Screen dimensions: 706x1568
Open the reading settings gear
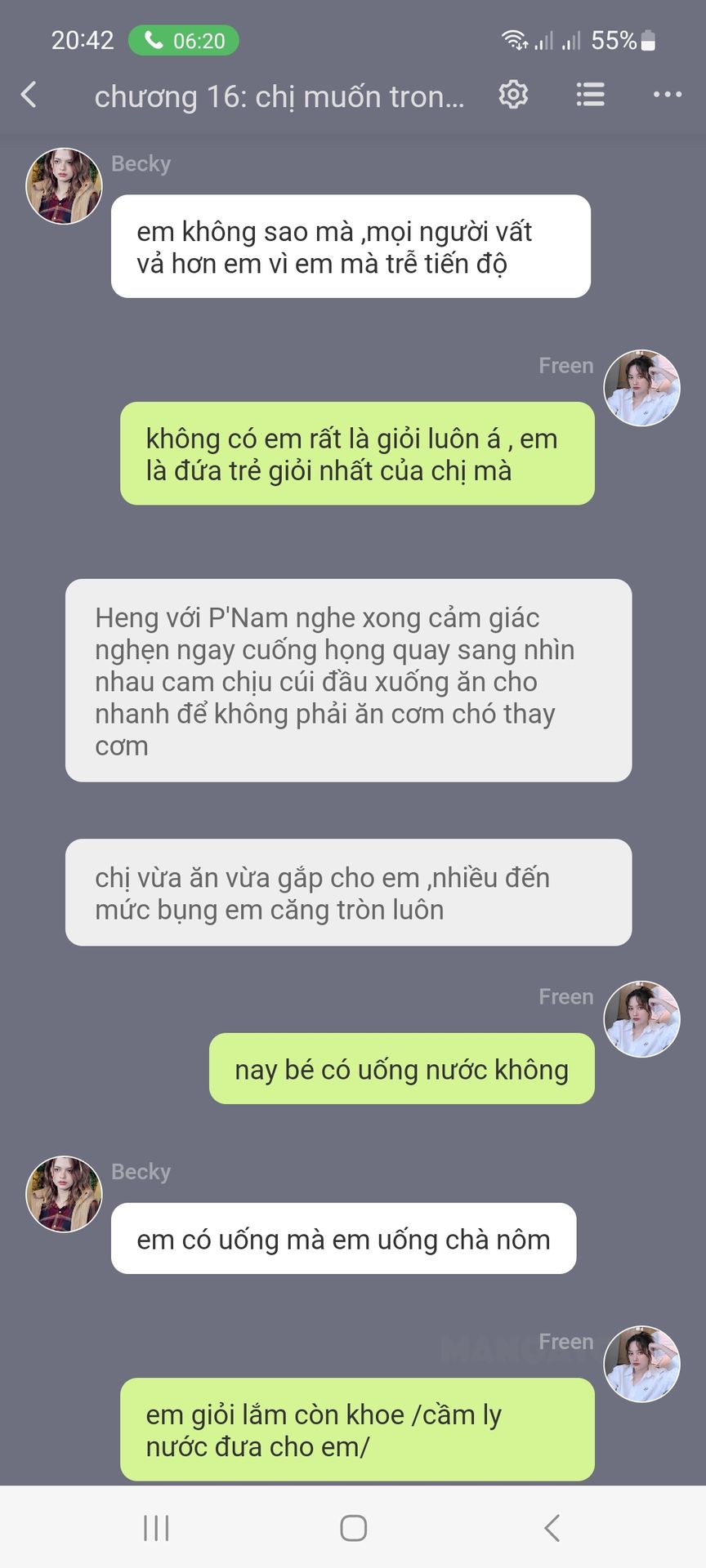pyautogui.click(x=513, y=95)
